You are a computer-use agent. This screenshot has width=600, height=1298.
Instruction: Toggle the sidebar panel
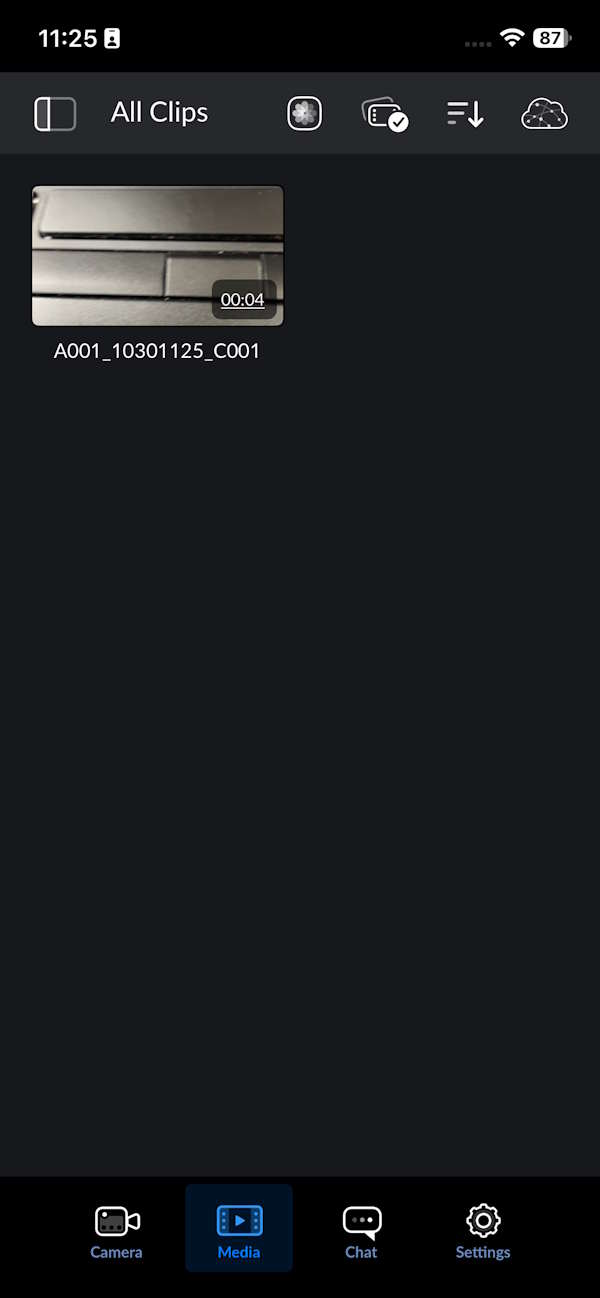click(x=55, y=114)
